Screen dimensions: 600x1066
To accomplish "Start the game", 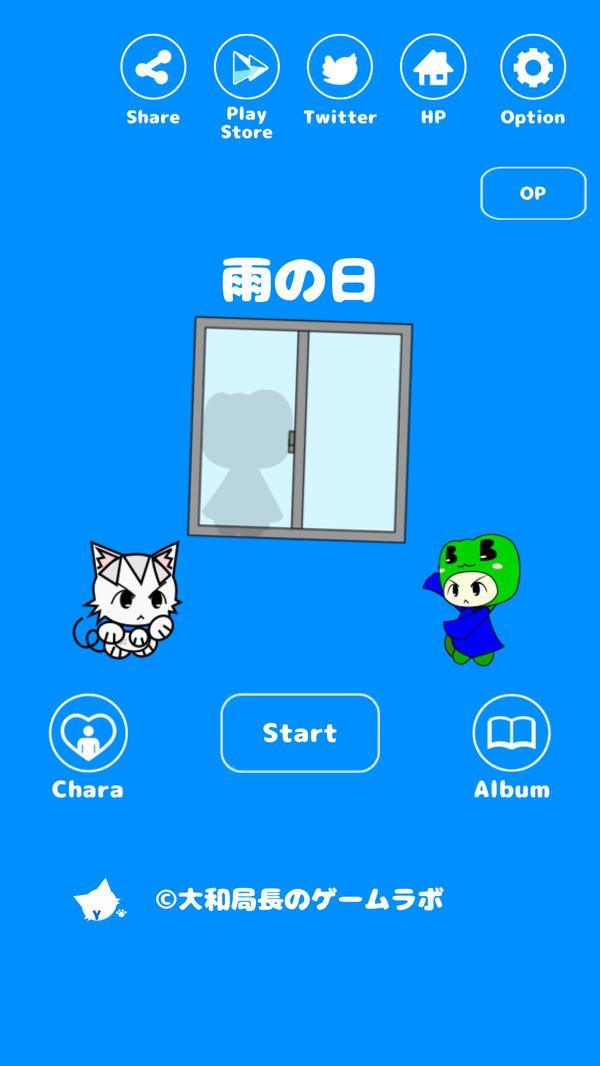I will (x=300, y=733).
